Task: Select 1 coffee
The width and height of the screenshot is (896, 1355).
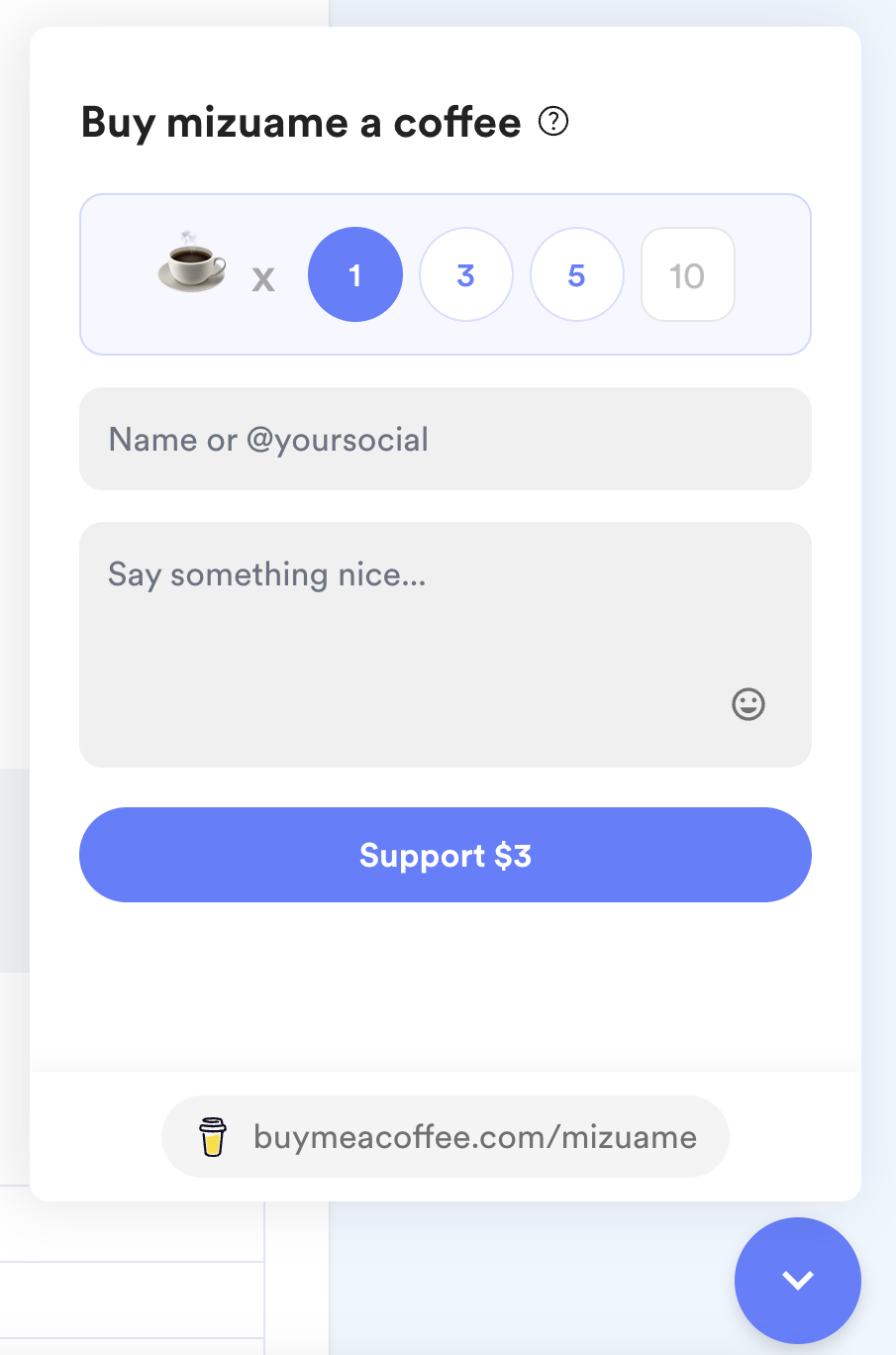Action: (x=355, y=274)
